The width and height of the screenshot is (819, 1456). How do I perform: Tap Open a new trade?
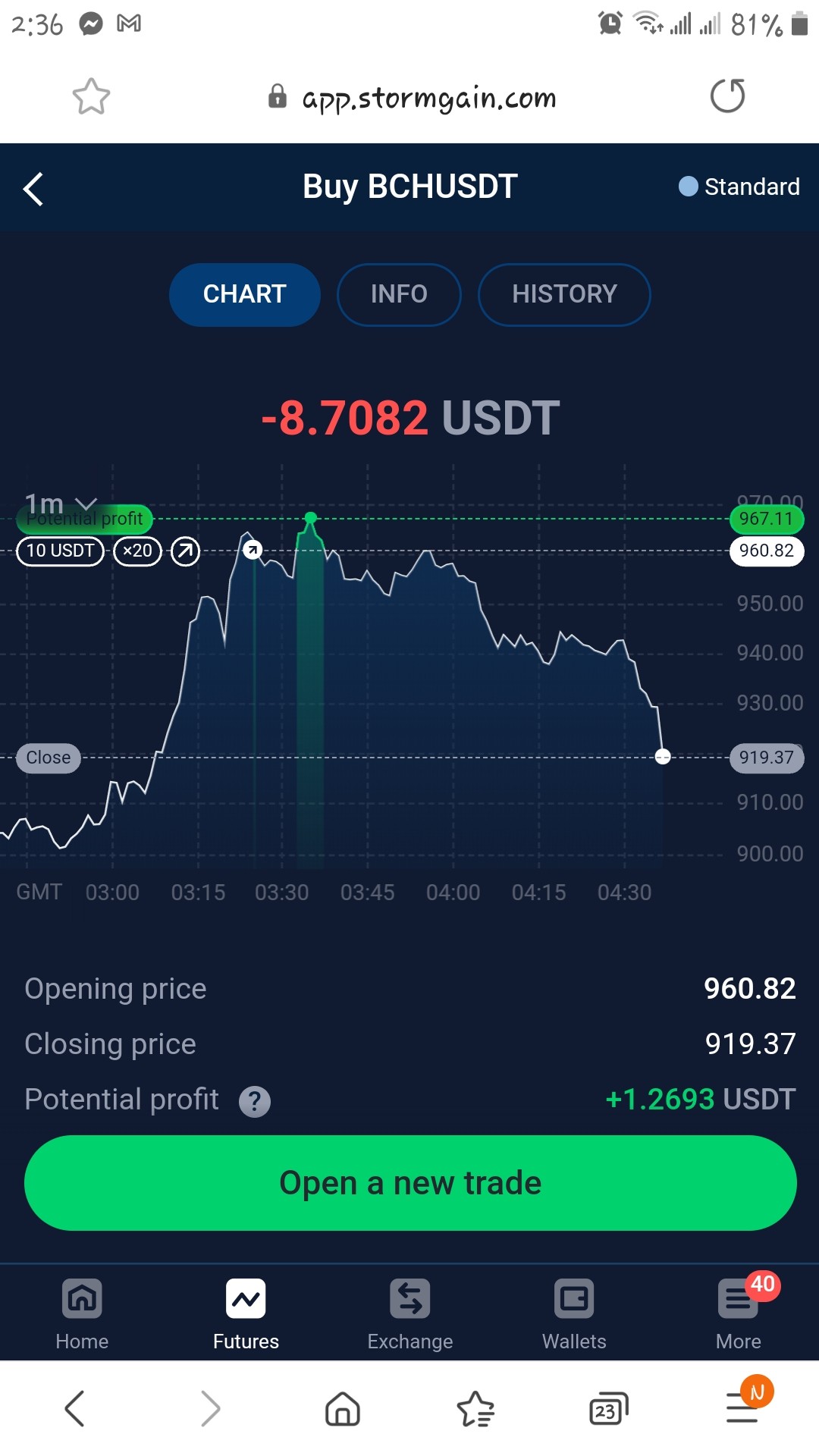(x=410, y=1183)
